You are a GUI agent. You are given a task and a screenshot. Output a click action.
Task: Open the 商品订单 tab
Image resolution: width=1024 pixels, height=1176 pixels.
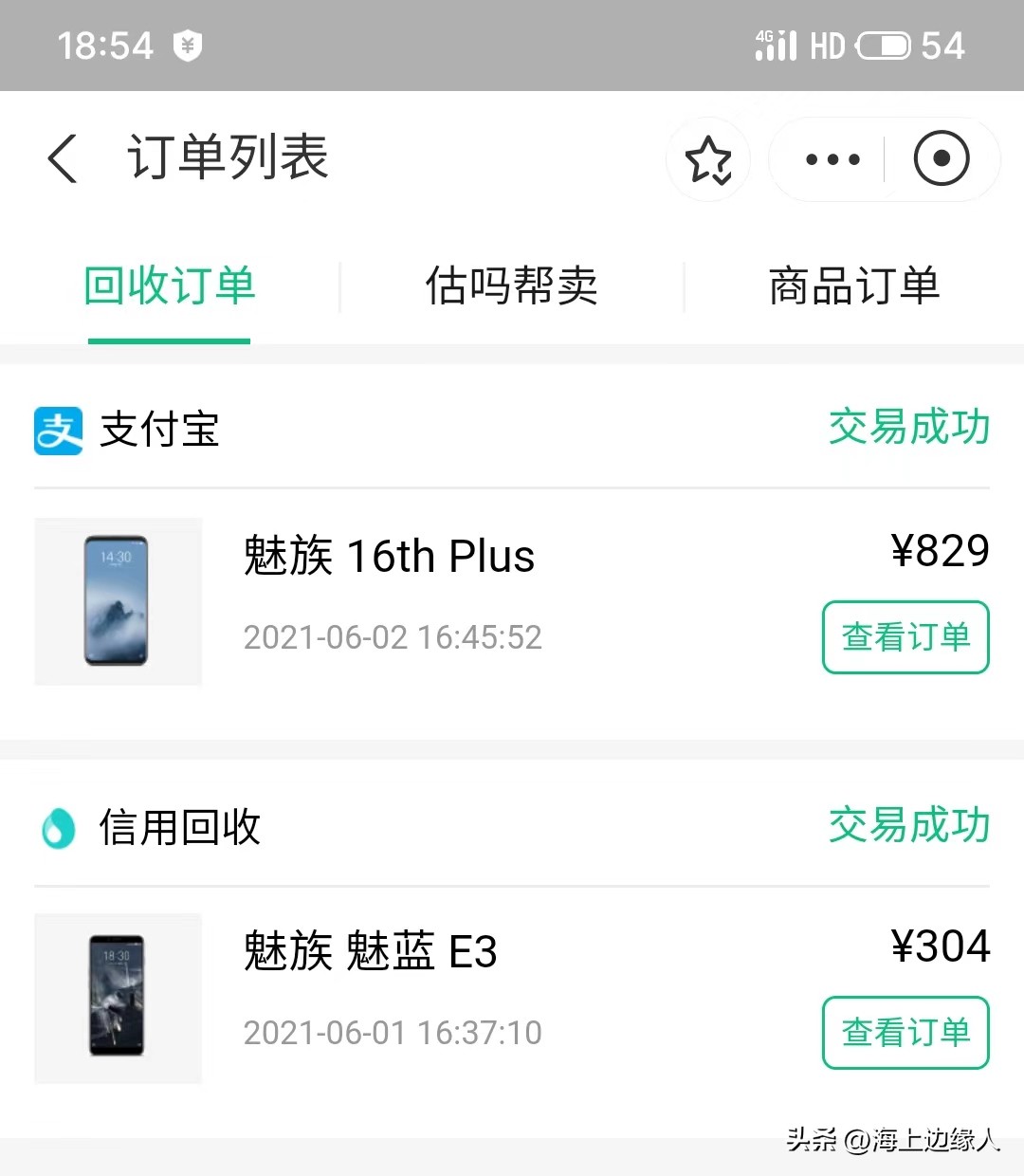(852, 286)
